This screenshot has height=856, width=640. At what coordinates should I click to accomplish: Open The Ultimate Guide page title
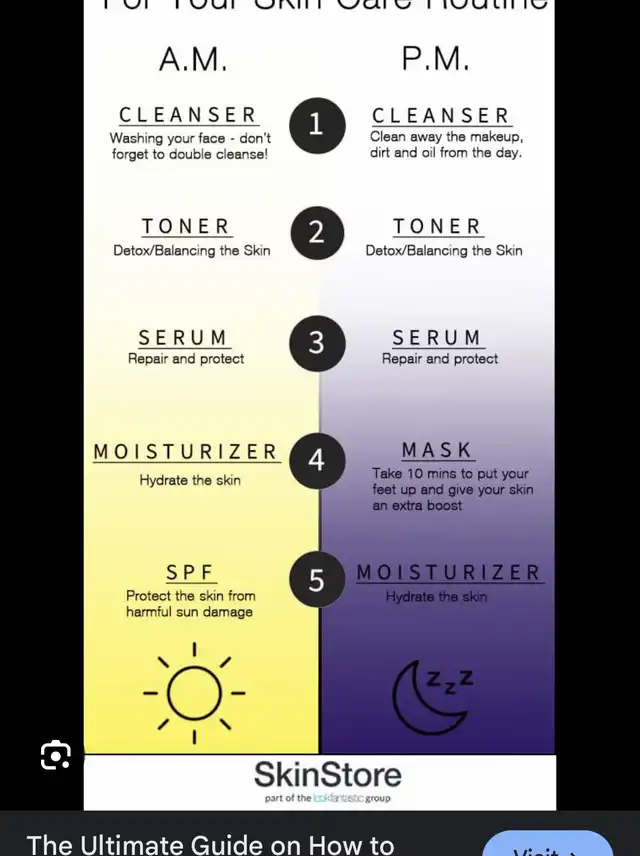click(x=211, y=844)
